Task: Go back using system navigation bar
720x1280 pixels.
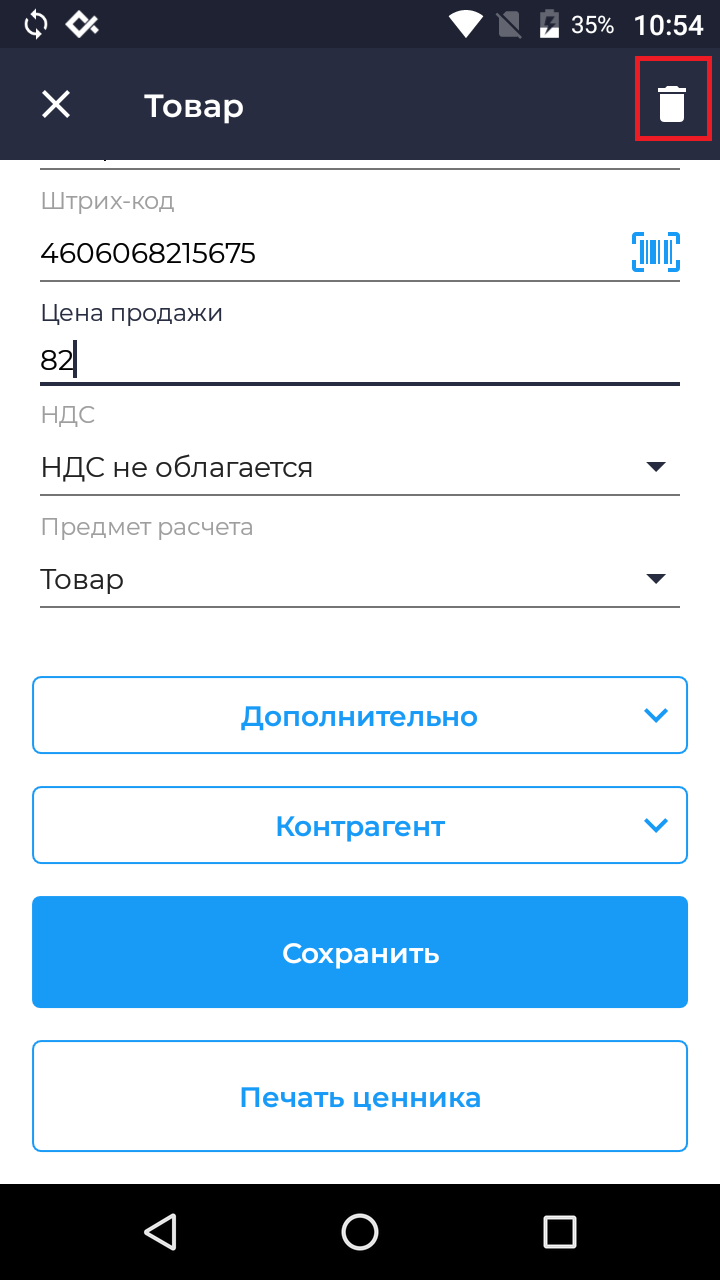Action: click(160, 1231)
